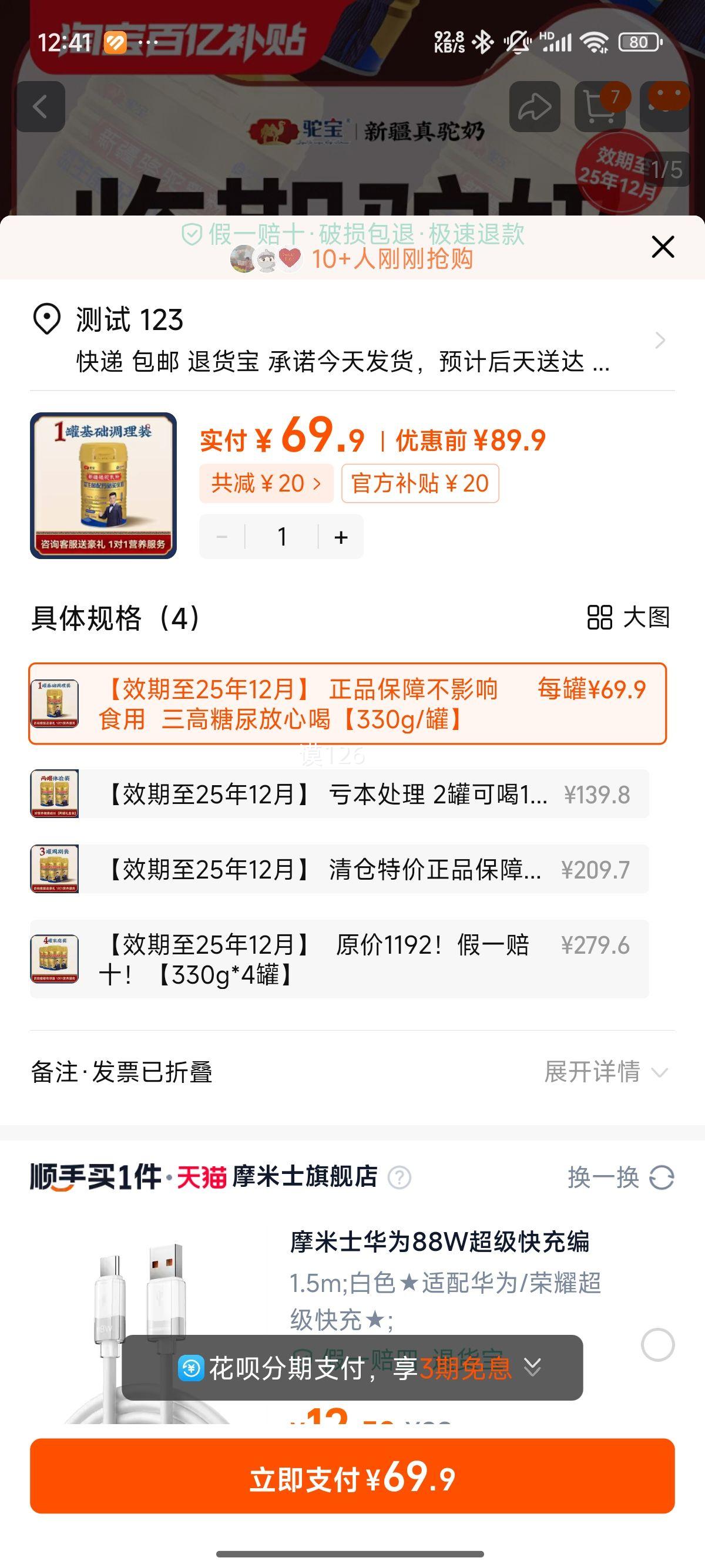The width and height of the screenshot is (705, 1568).
Task: Increase quantity with the + button
Action: (x=339, y=536)
